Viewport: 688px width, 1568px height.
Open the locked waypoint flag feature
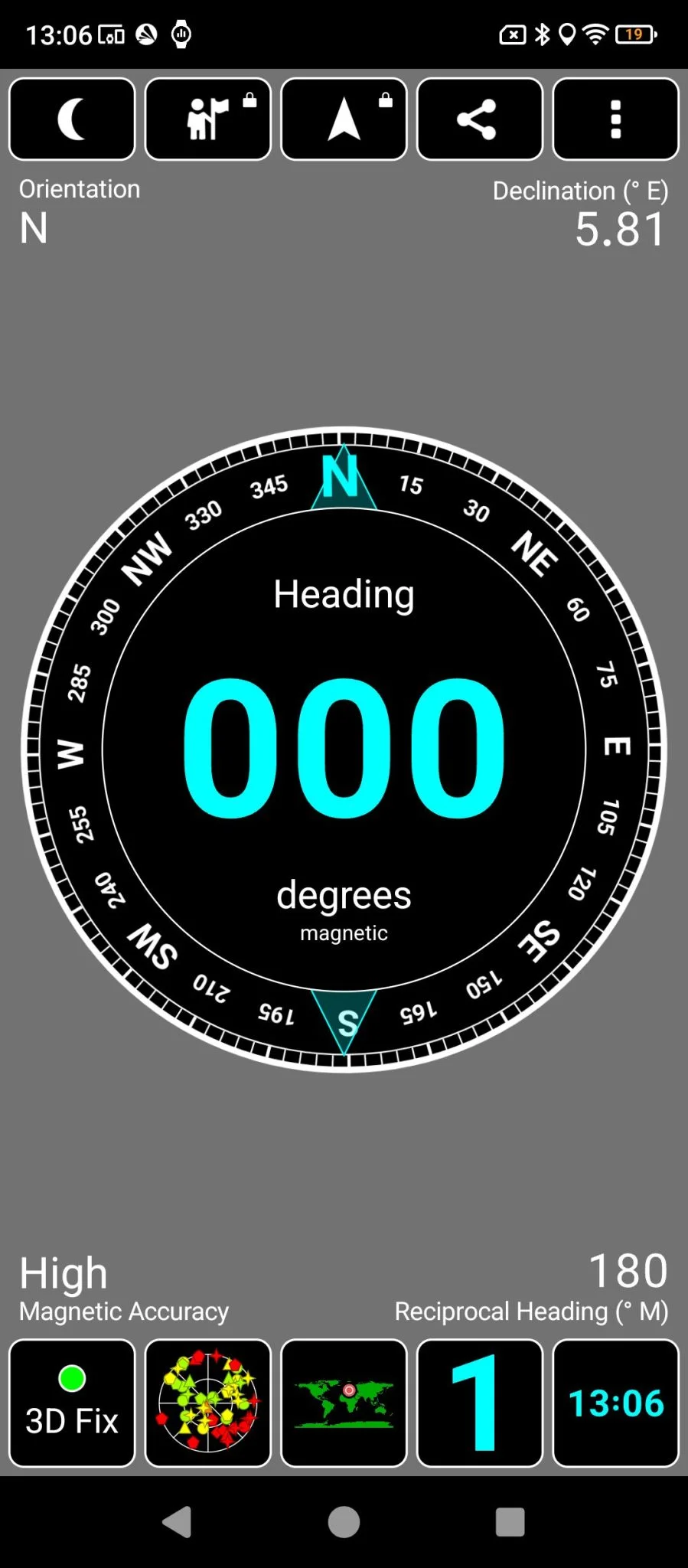(x=208, y=119)
